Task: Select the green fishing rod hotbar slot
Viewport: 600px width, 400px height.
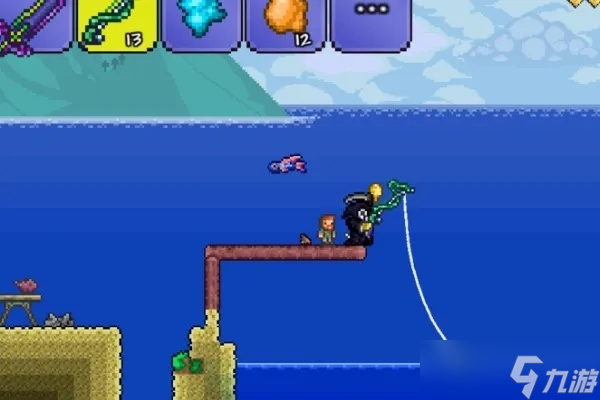Action: tap(118, 24)
